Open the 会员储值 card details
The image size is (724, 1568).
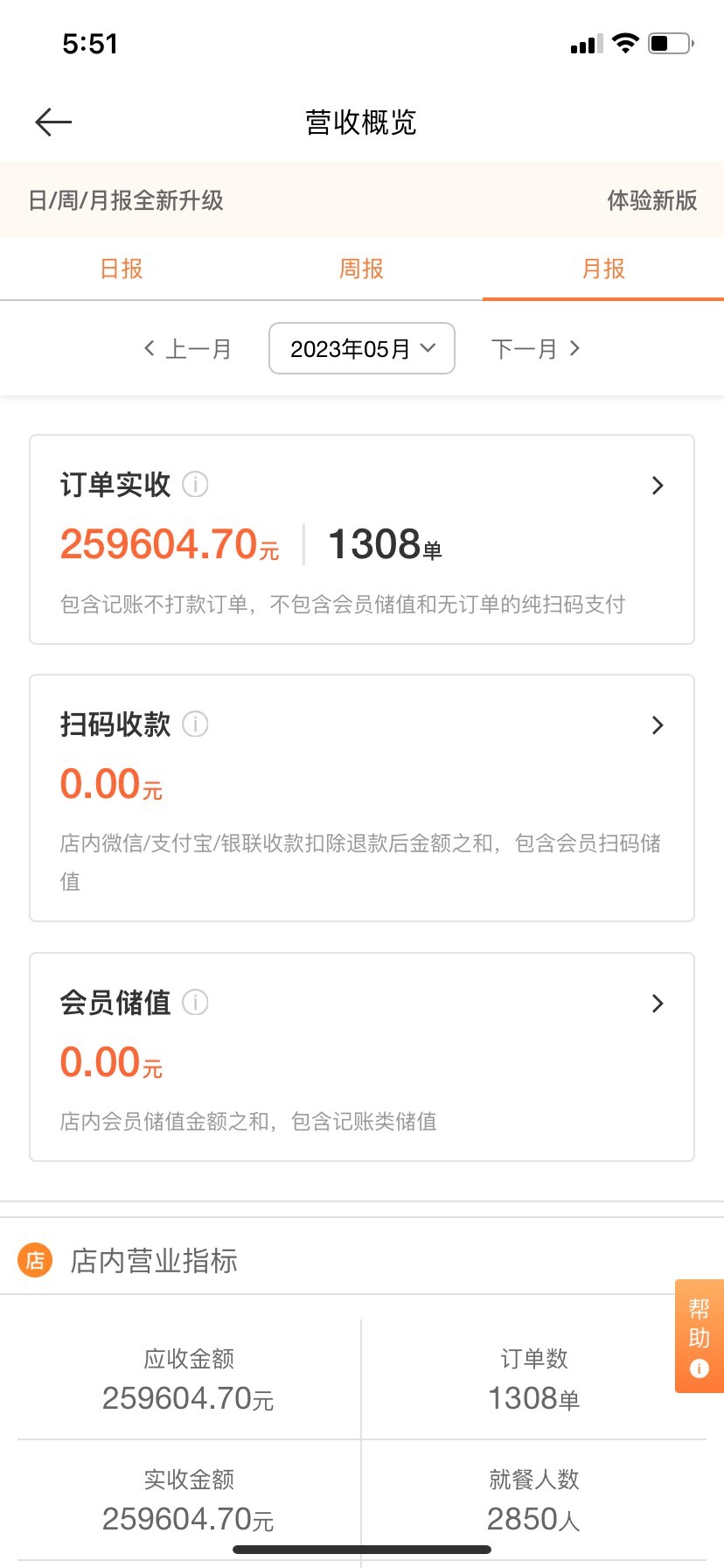(x=362, y=1057)
